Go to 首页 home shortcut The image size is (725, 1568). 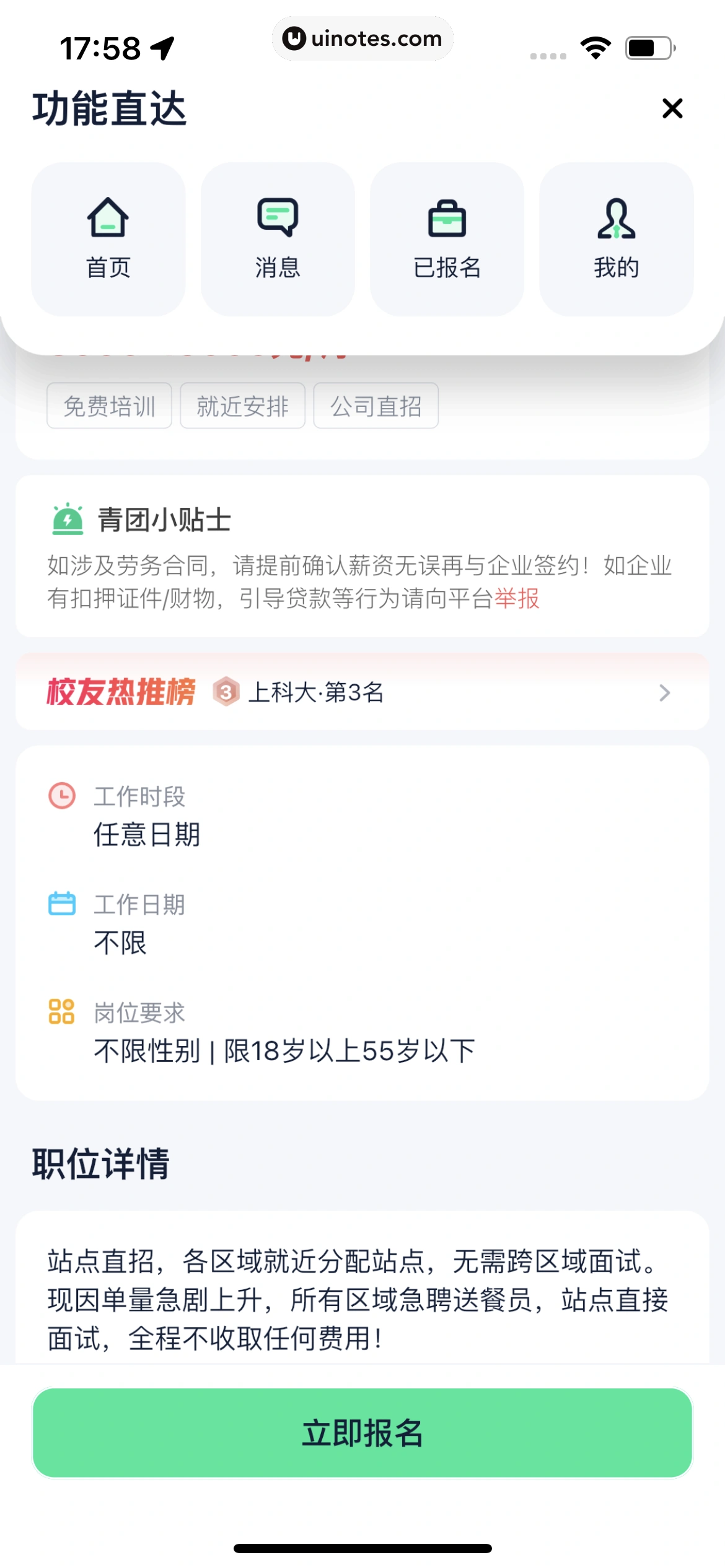108,239
